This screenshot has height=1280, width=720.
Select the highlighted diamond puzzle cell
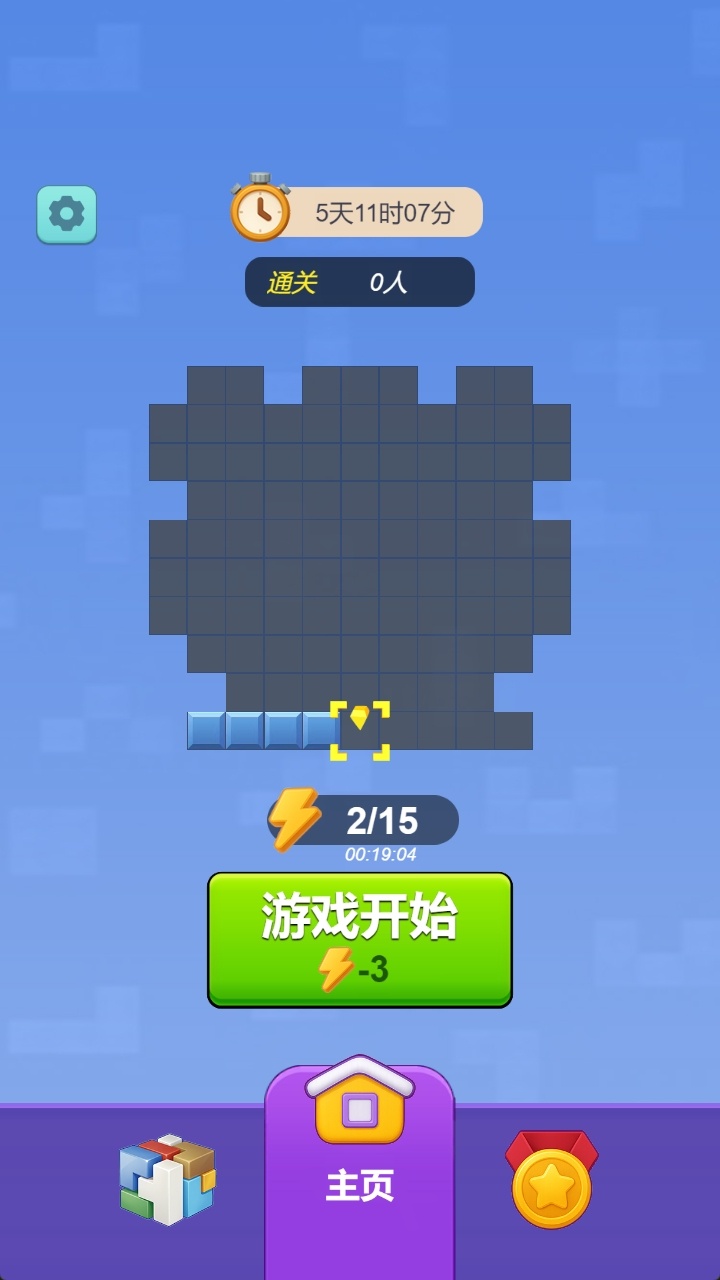[x=360, y=730]
